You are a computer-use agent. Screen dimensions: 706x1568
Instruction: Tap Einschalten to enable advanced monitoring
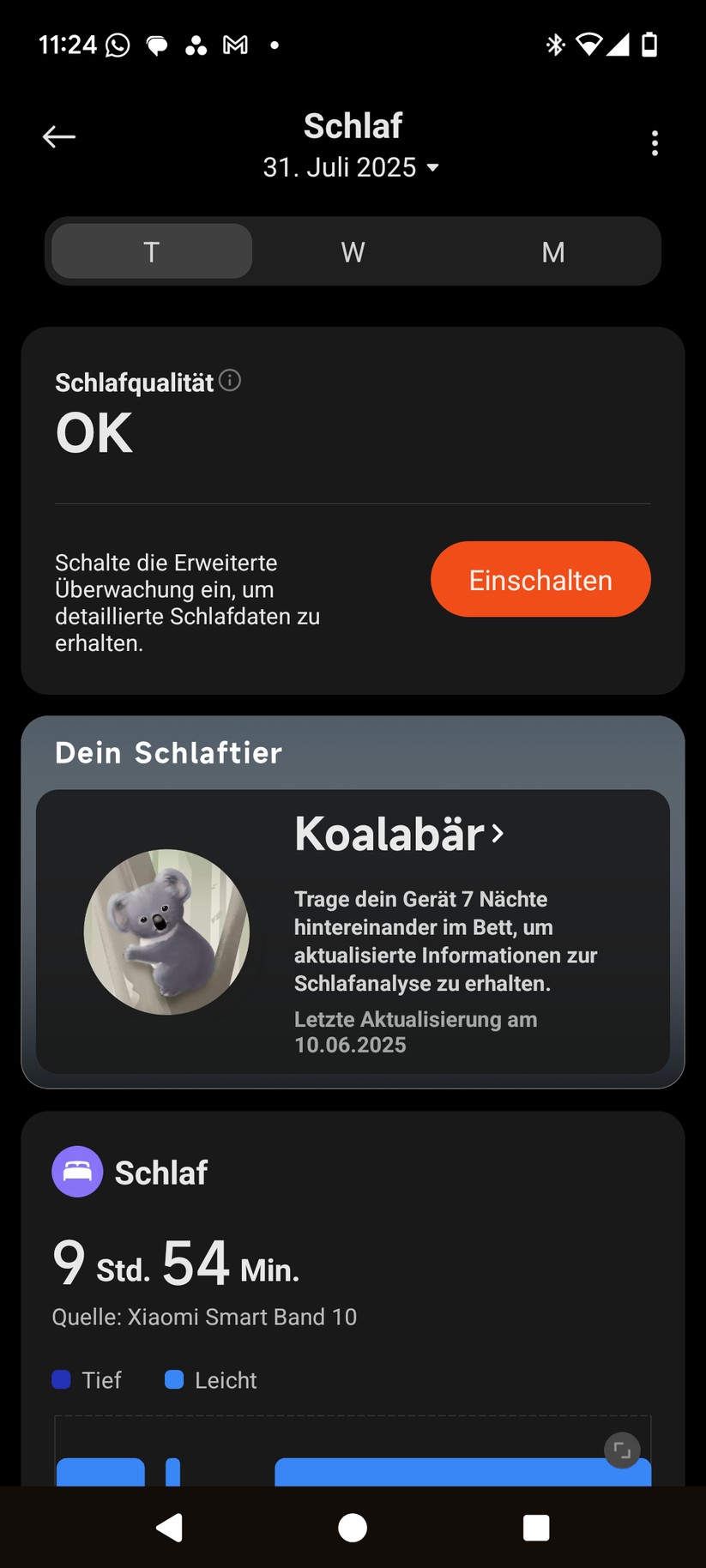(x=540, y=580)
